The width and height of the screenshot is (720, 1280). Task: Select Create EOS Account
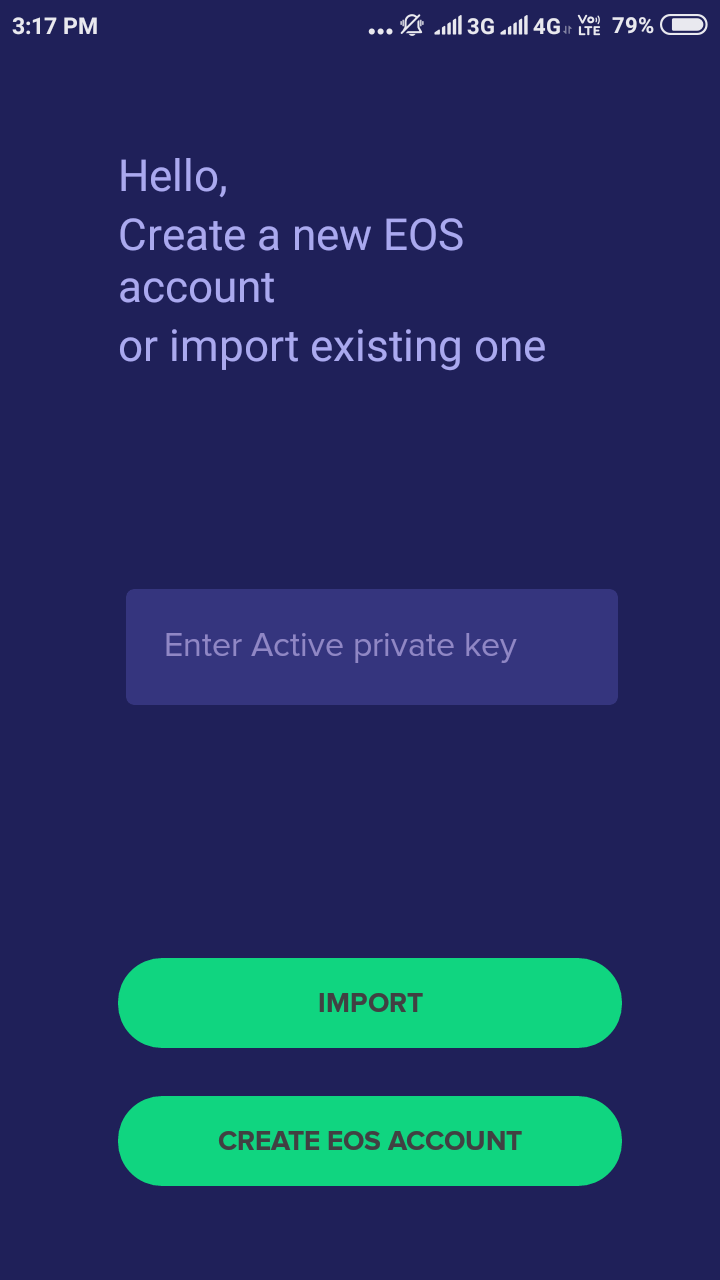[370, 1141]
